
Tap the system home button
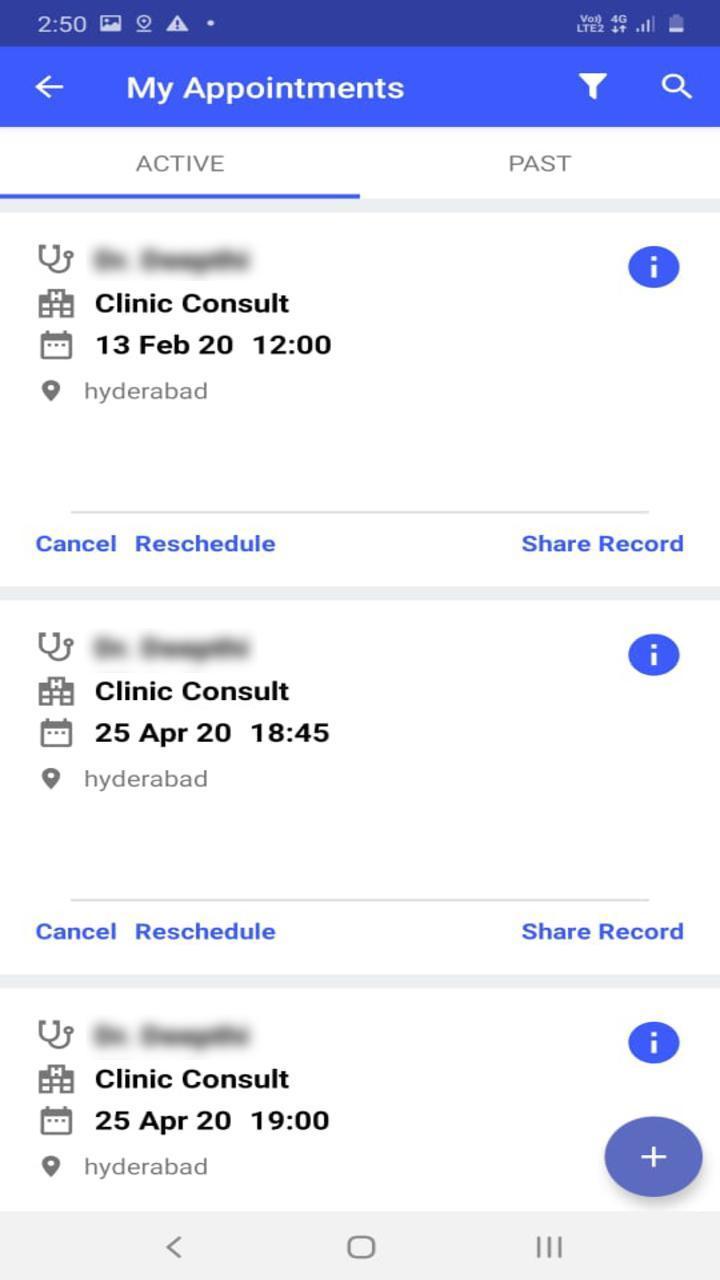click(360, 1246)
